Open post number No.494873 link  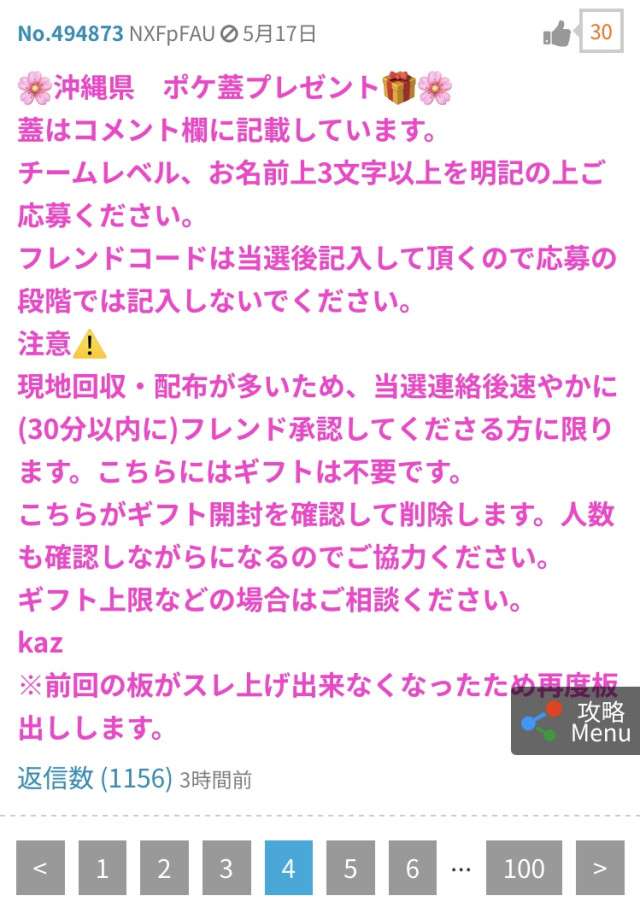click(x=70, y=34)
